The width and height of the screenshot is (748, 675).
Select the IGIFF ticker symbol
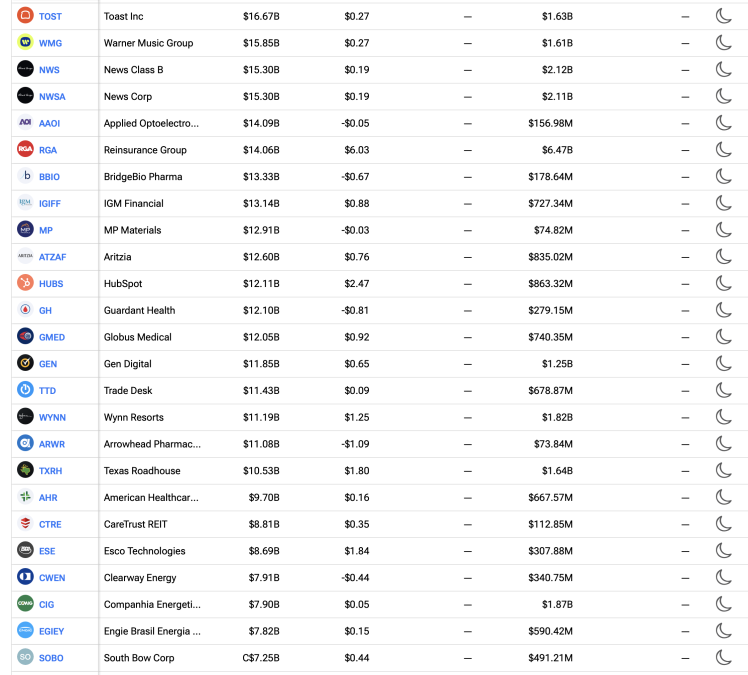coord(50,203)
